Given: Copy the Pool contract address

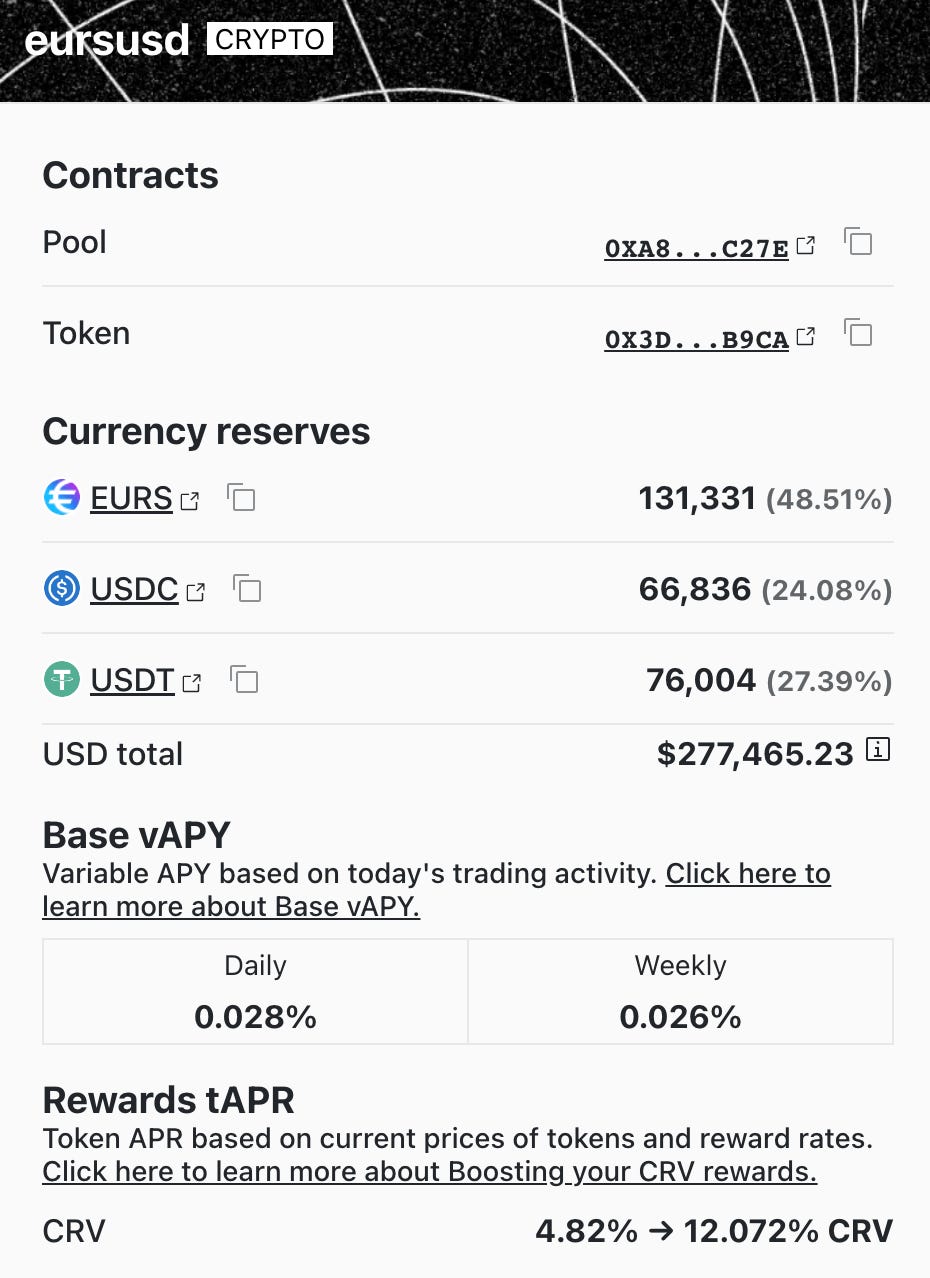Looking at the screenshot, I should pos(858,242).
